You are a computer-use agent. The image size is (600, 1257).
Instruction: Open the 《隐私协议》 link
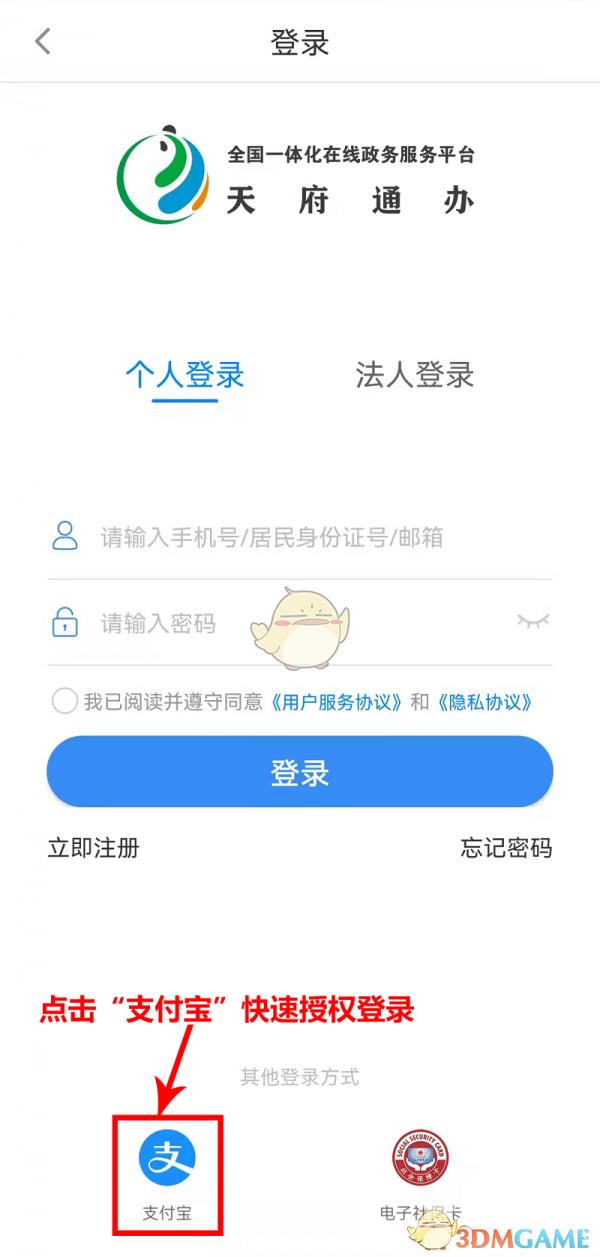(484, 702)
